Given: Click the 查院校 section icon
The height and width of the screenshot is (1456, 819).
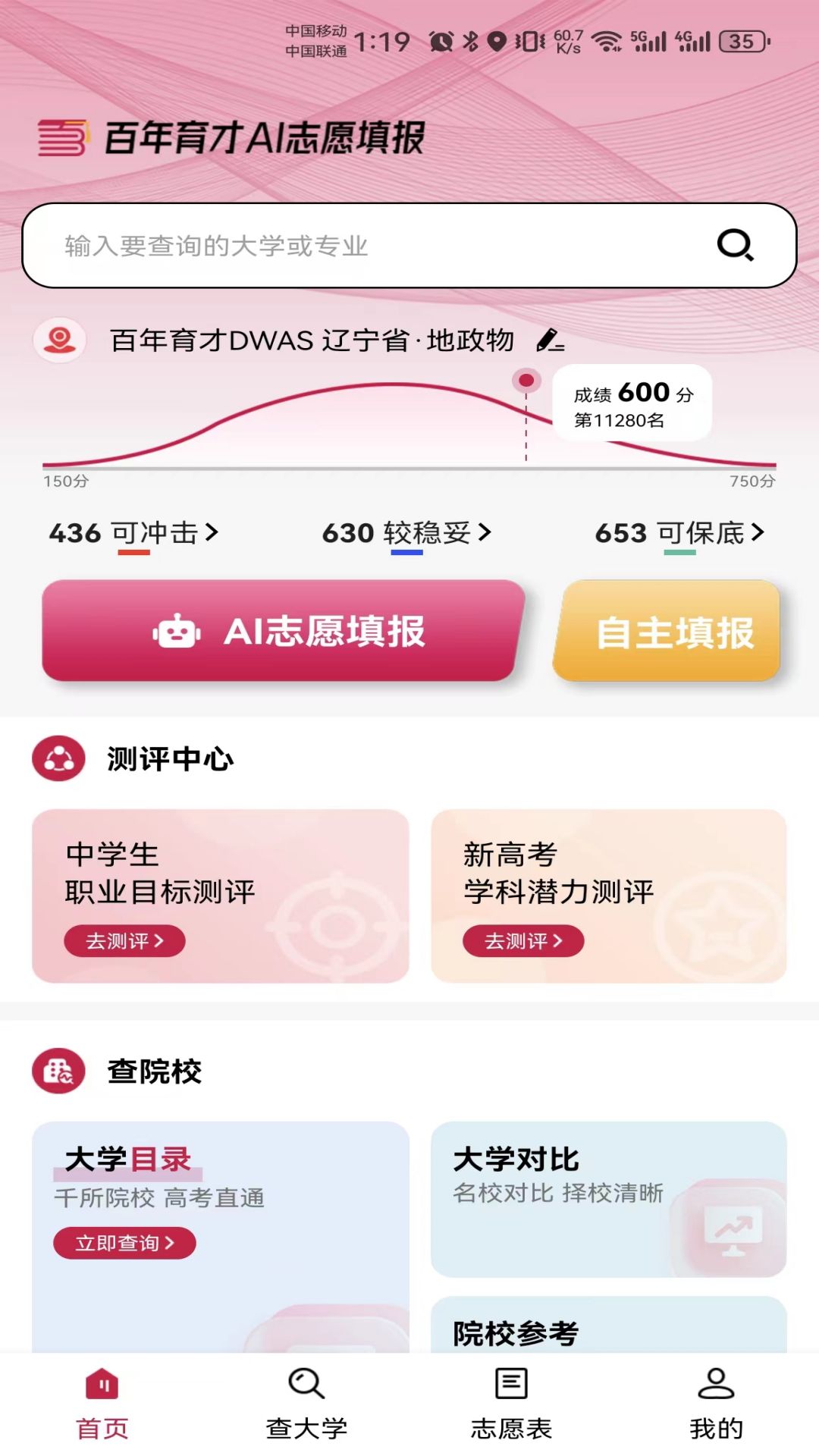Looking at the screenshot, I should [x=57, y=1070].
